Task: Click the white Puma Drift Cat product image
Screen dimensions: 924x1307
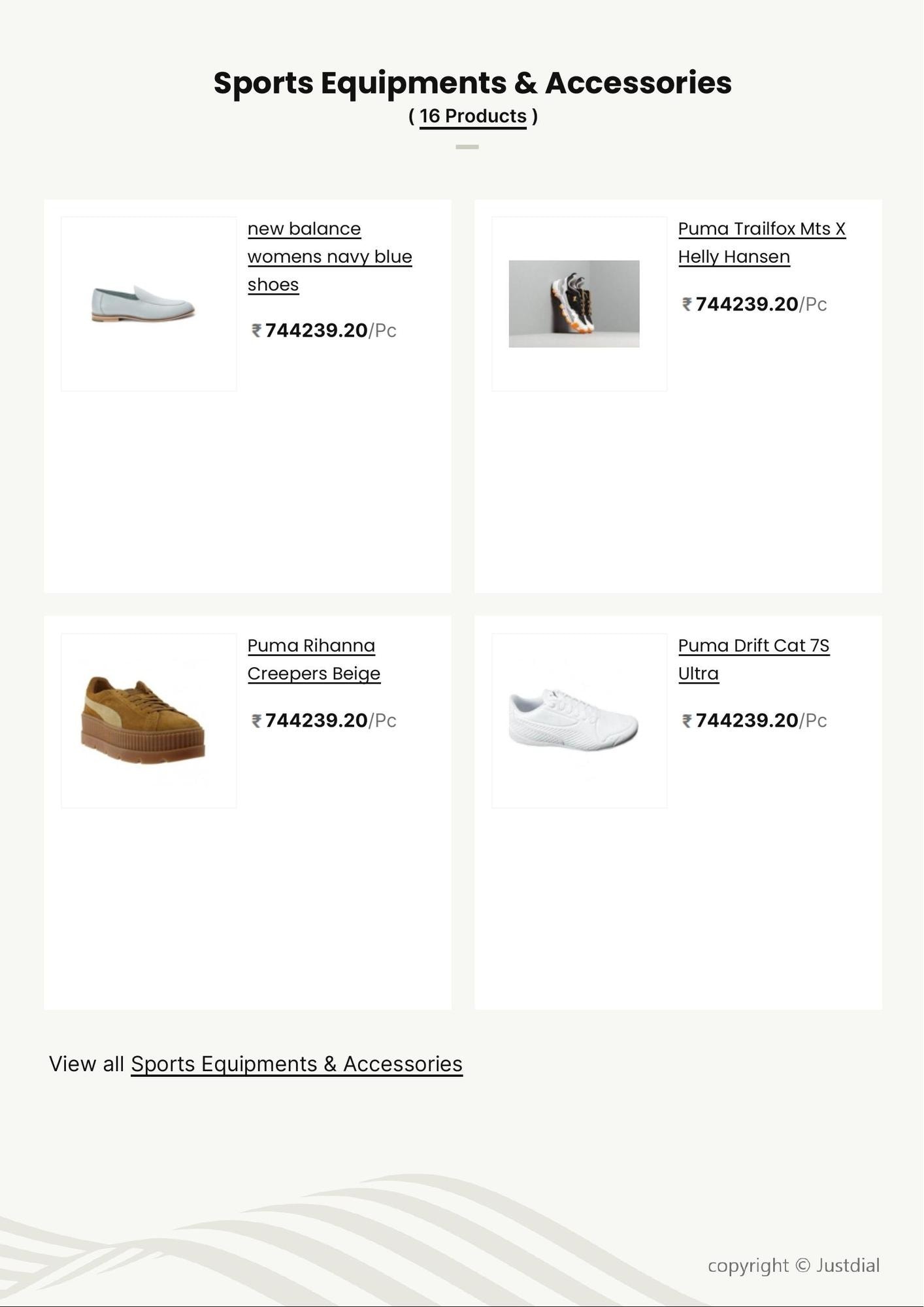Action: [578, 719]
